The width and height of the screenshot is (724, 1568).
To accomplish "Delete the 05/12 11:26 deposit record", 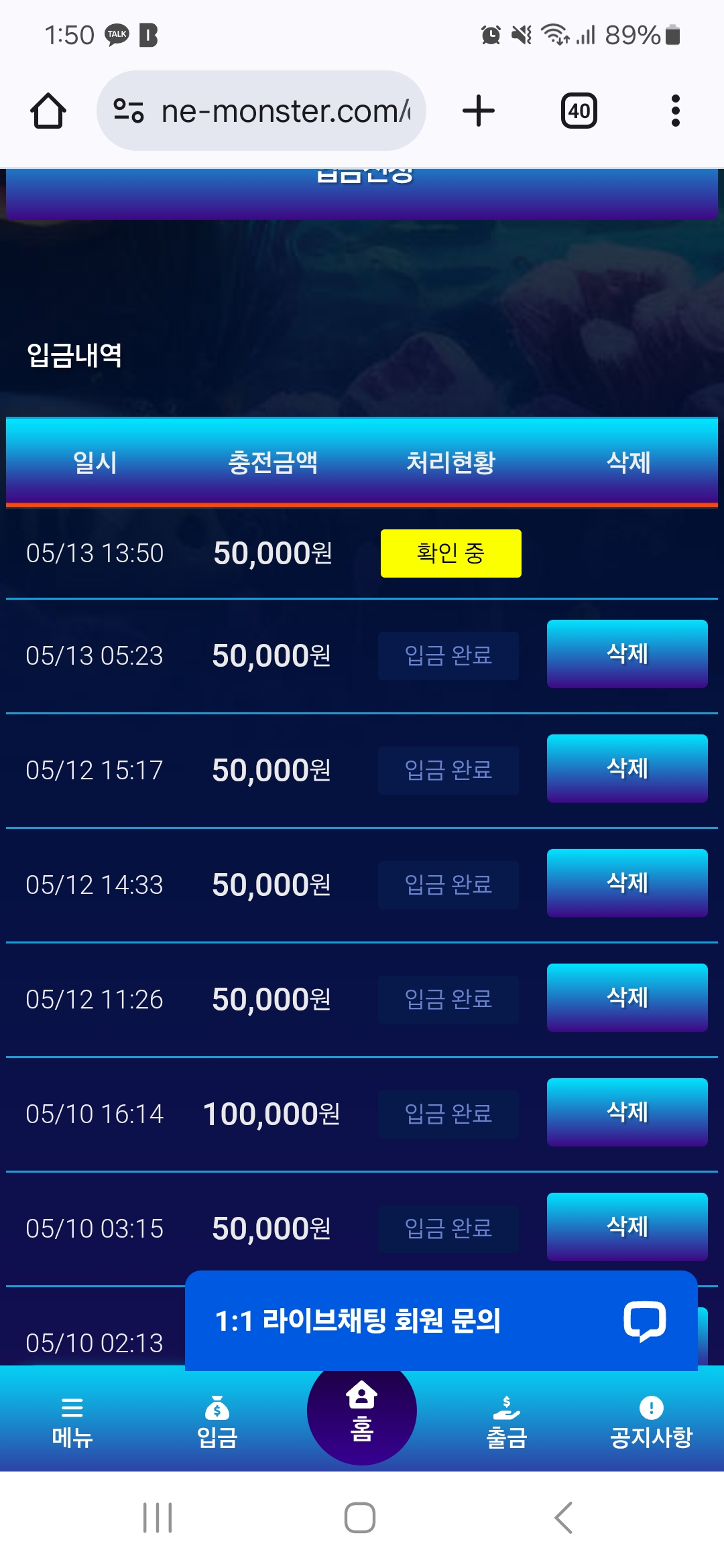I will coord(627,998).
